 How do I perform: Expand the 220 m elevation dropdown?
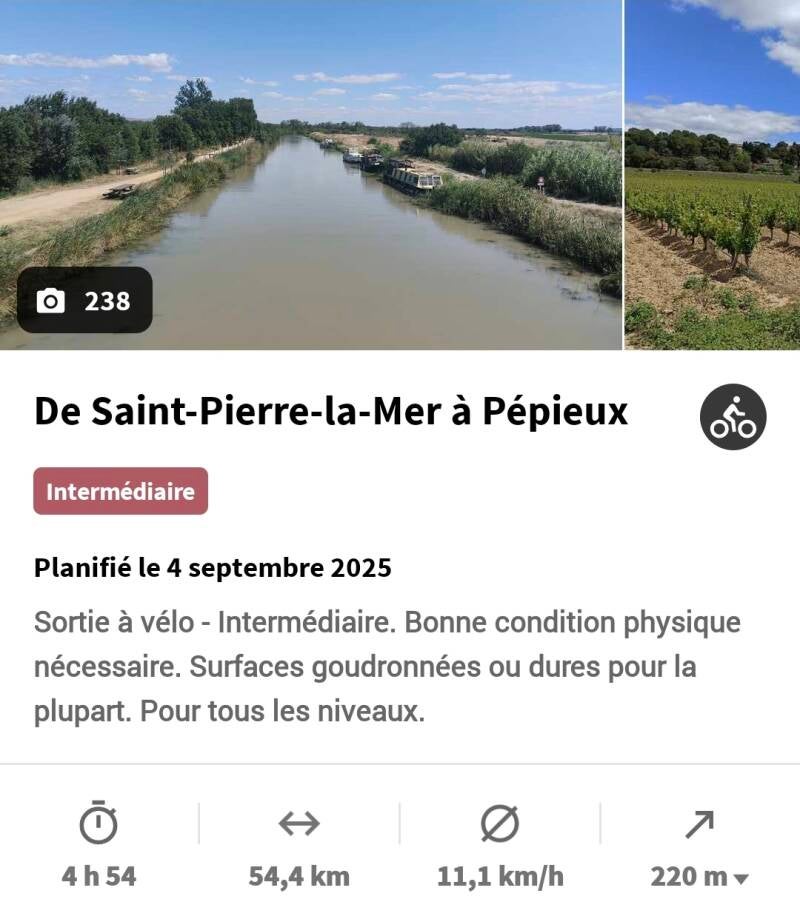[x=700, y=877]
